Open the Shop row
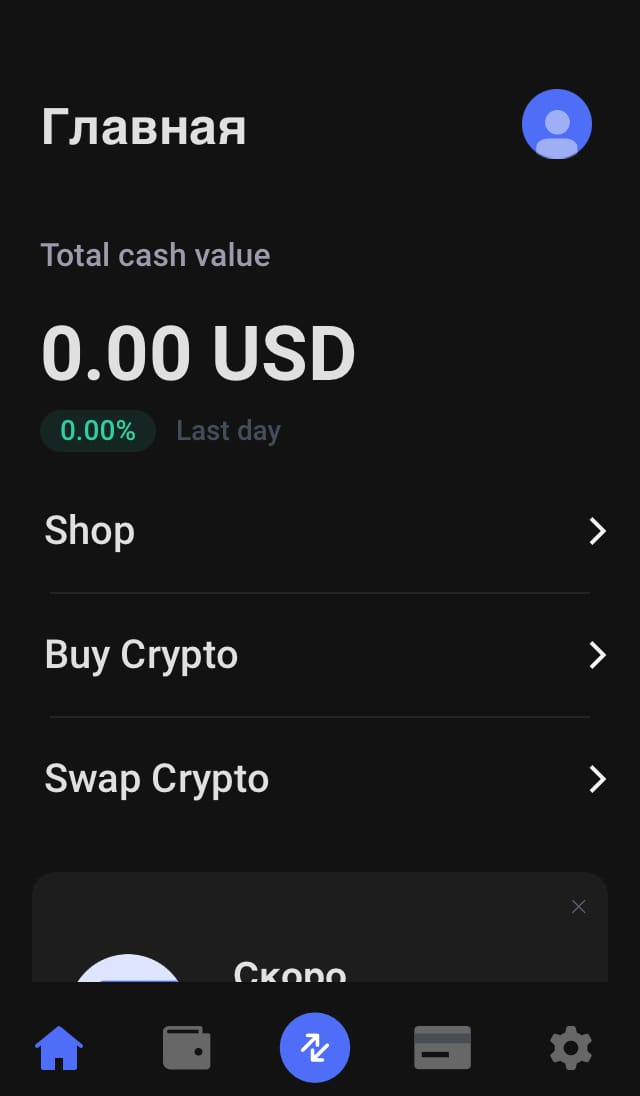The height and width of the screenshot is (1096, 640). click(320, 531)
